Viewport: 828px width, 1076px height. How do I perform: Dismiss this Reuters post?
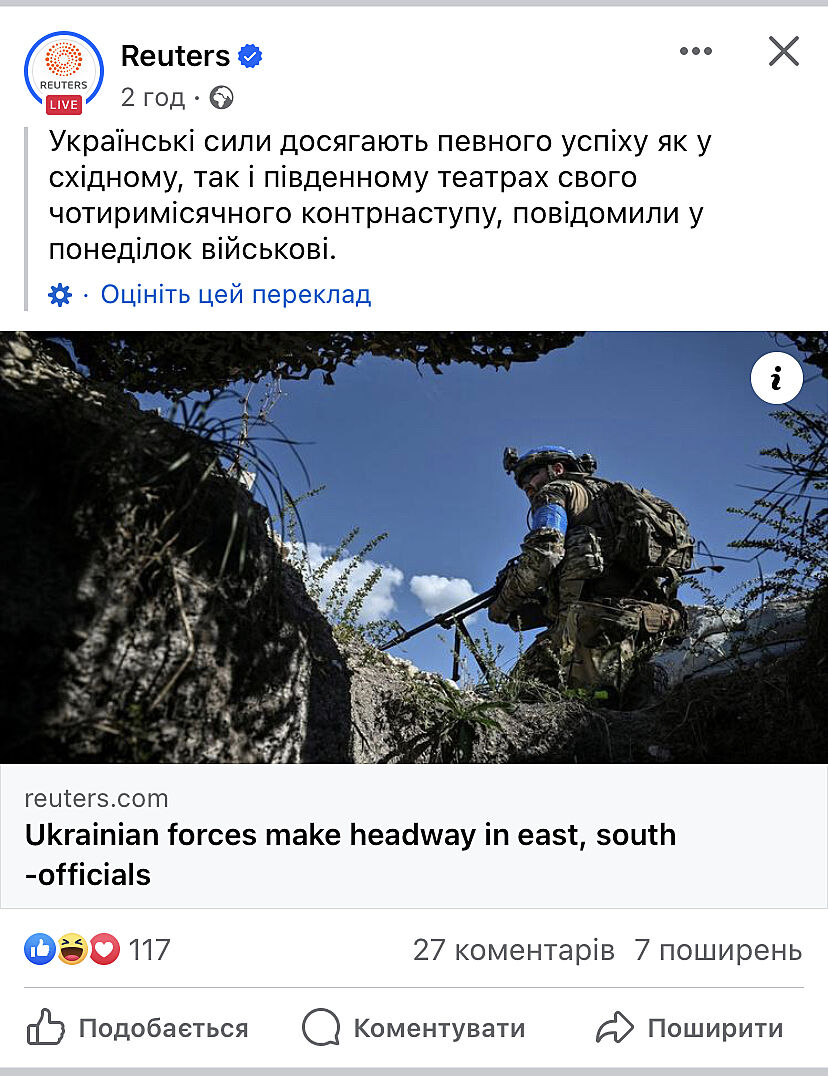click(x=784, y=51)
